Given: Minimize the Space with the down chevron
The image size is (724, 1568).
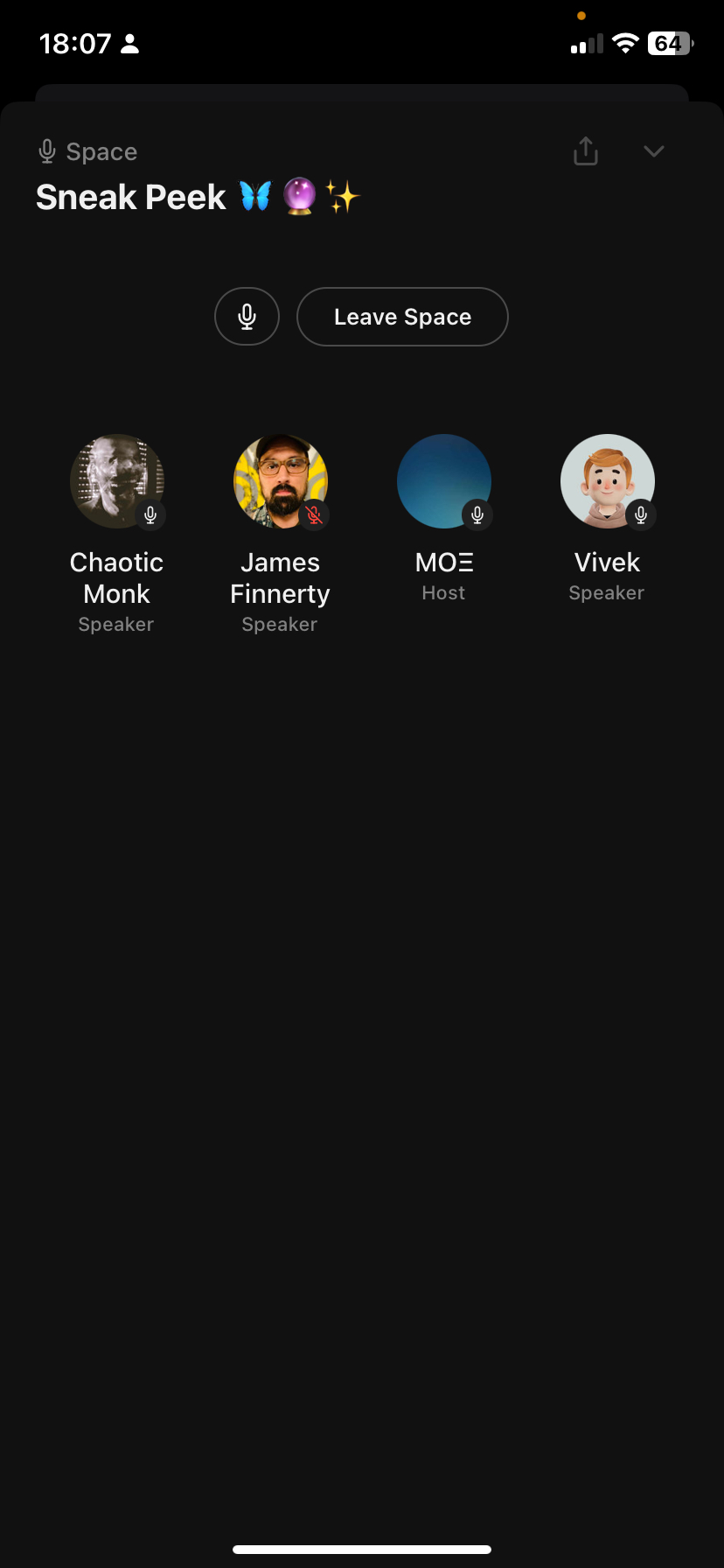Looking at the screenshot, I should point(653,151).
